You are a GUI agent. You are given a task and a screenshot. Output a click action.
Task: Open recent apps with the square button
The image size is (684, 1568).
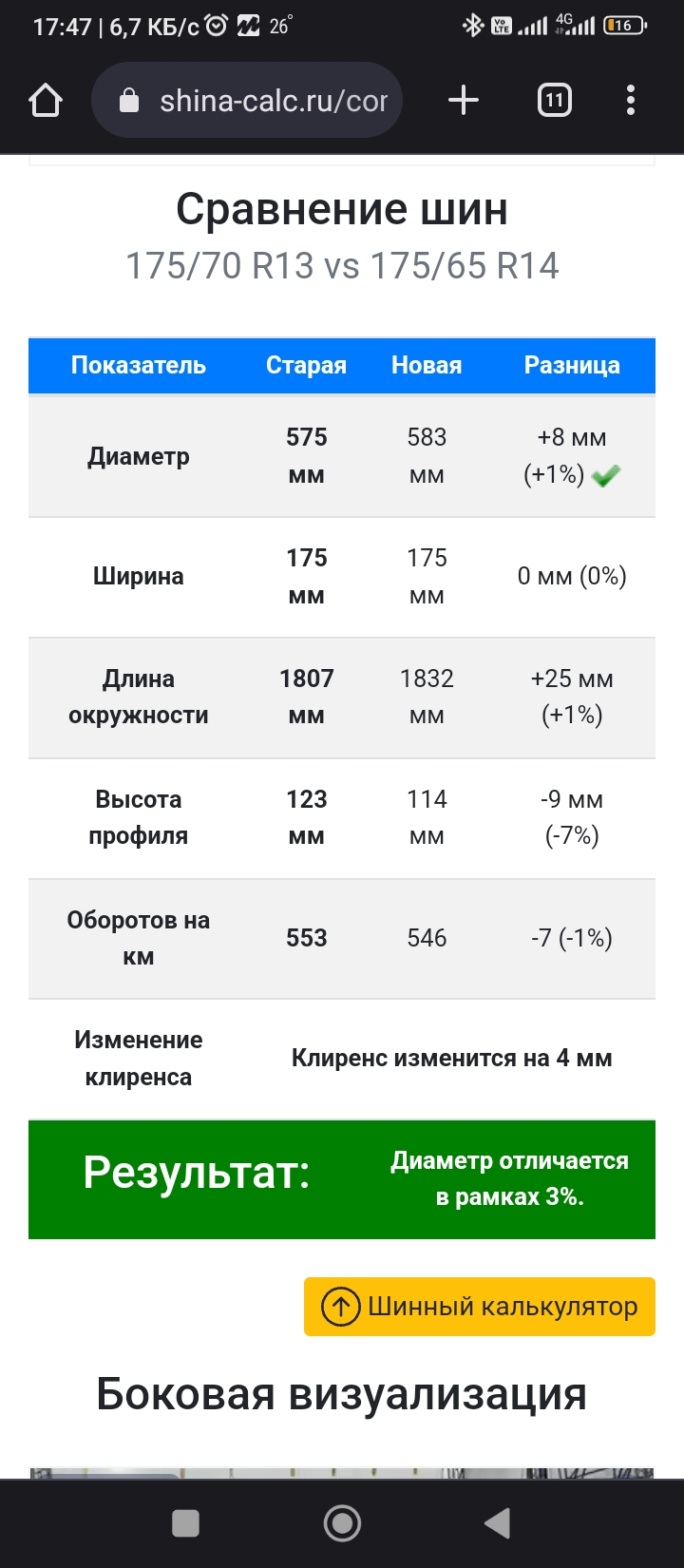click(185, 1523)
